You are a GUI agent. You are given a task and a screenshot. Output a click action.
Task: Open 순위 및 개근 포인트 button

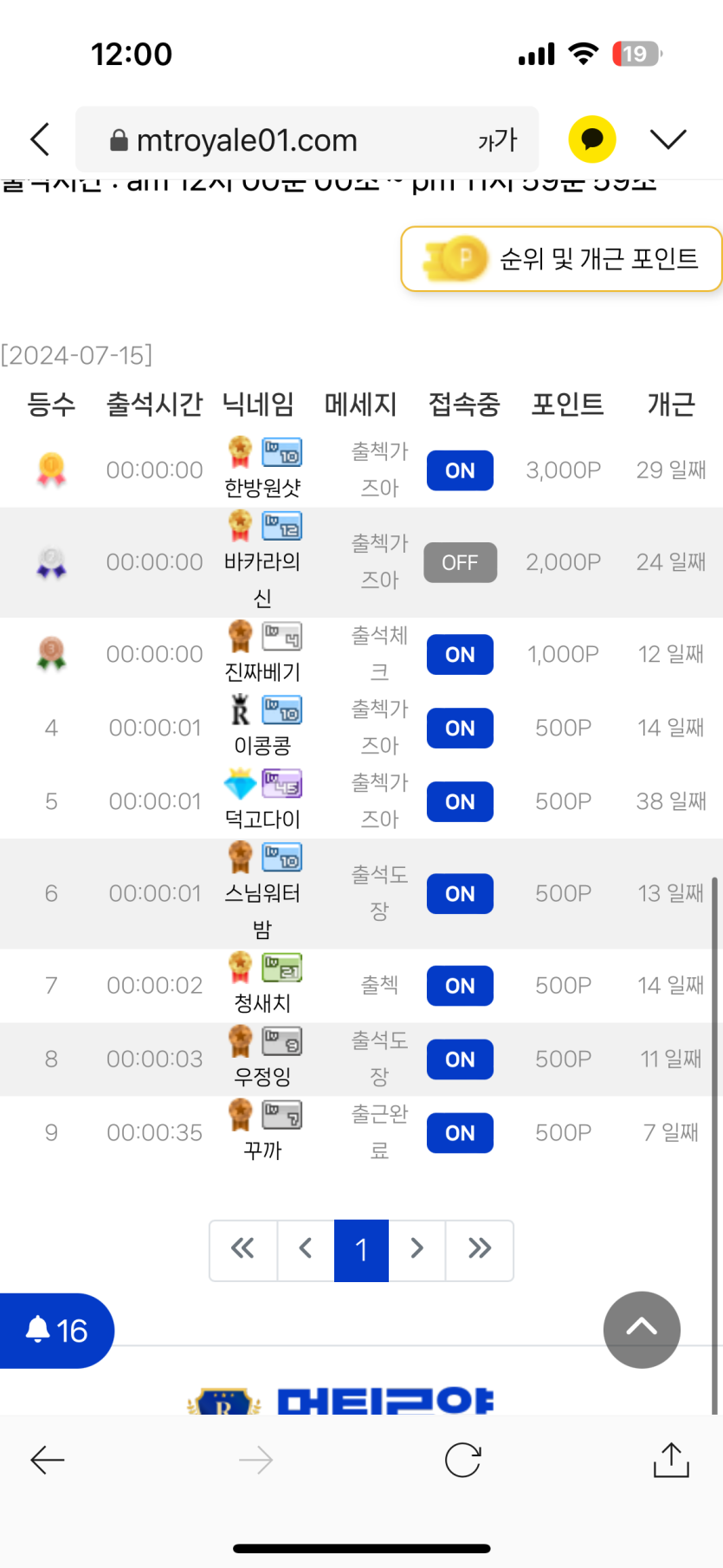coord(561,259)
